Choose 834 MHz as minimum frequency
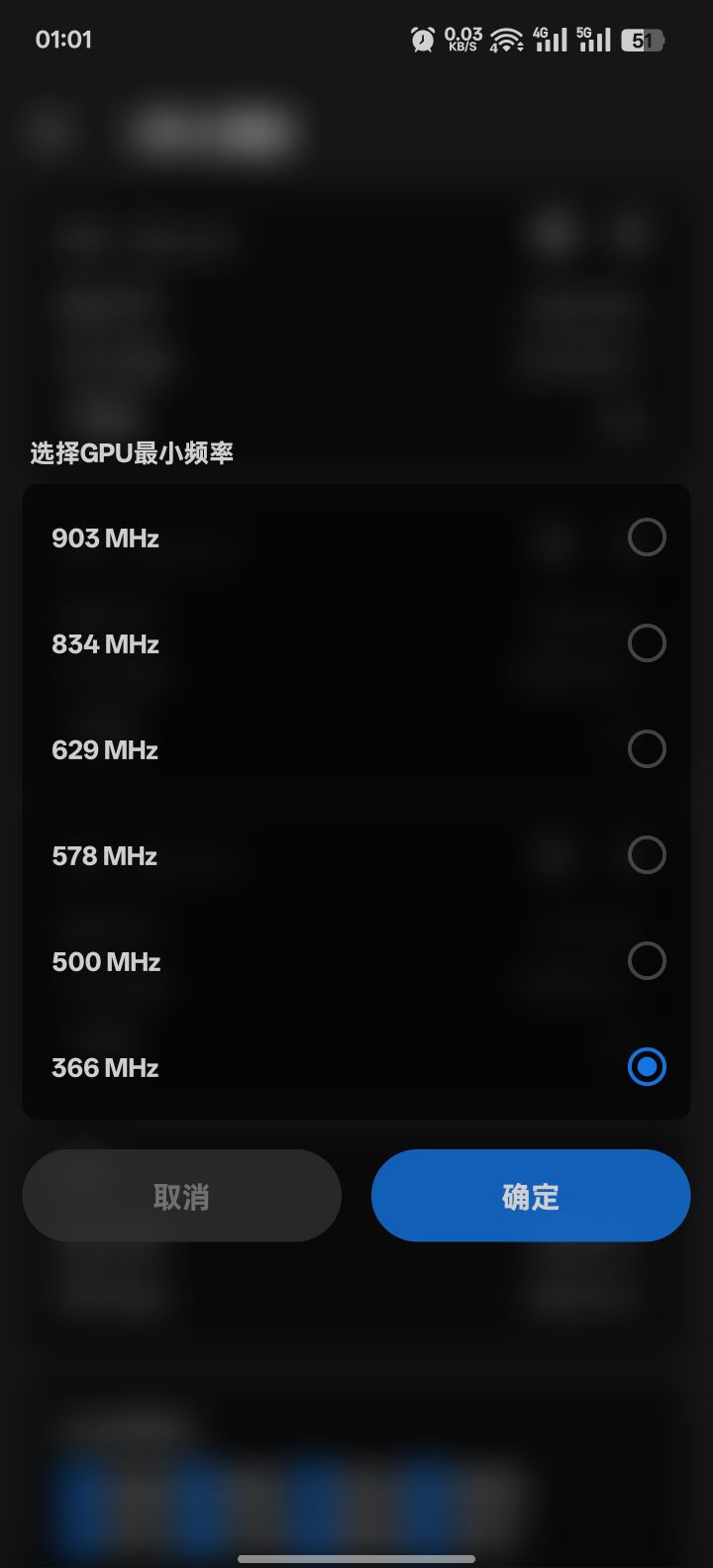 coord(646,643)
